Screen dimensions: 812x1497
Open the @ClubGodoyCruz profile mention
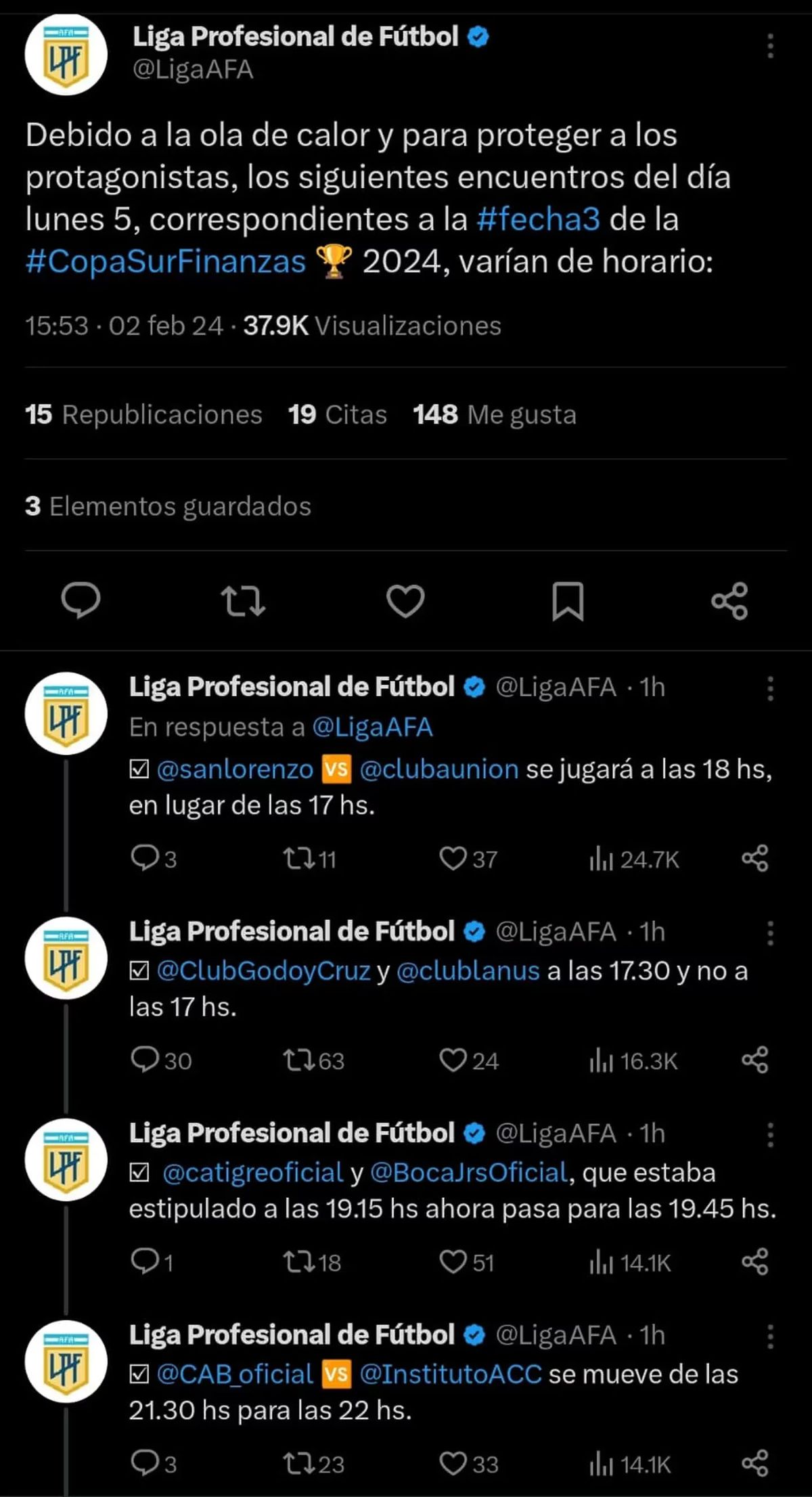coord(263,971)
